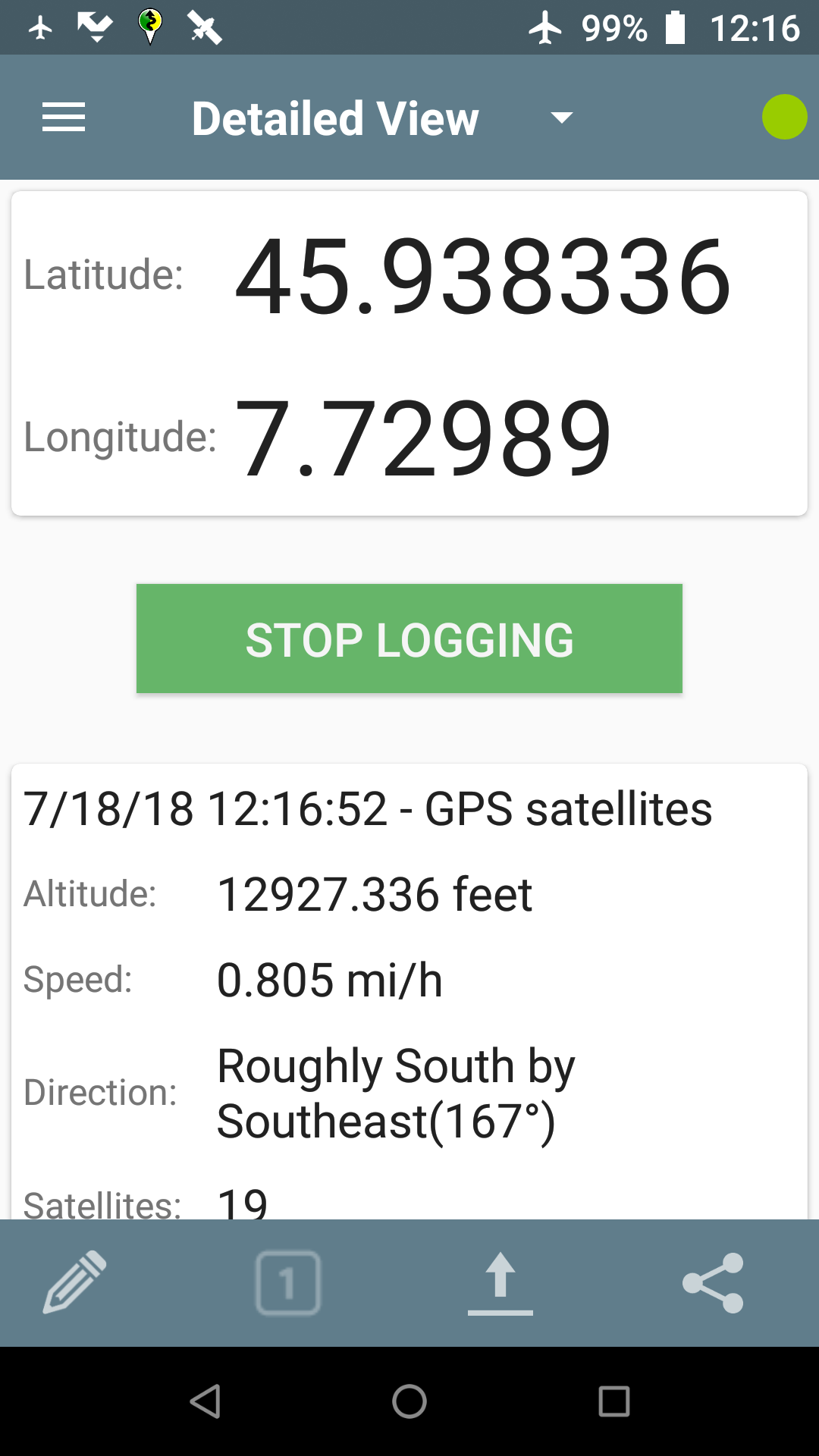819x1456 pixels.
Task: Tap the pencil annotate icon
Action: pos(74,1282)
